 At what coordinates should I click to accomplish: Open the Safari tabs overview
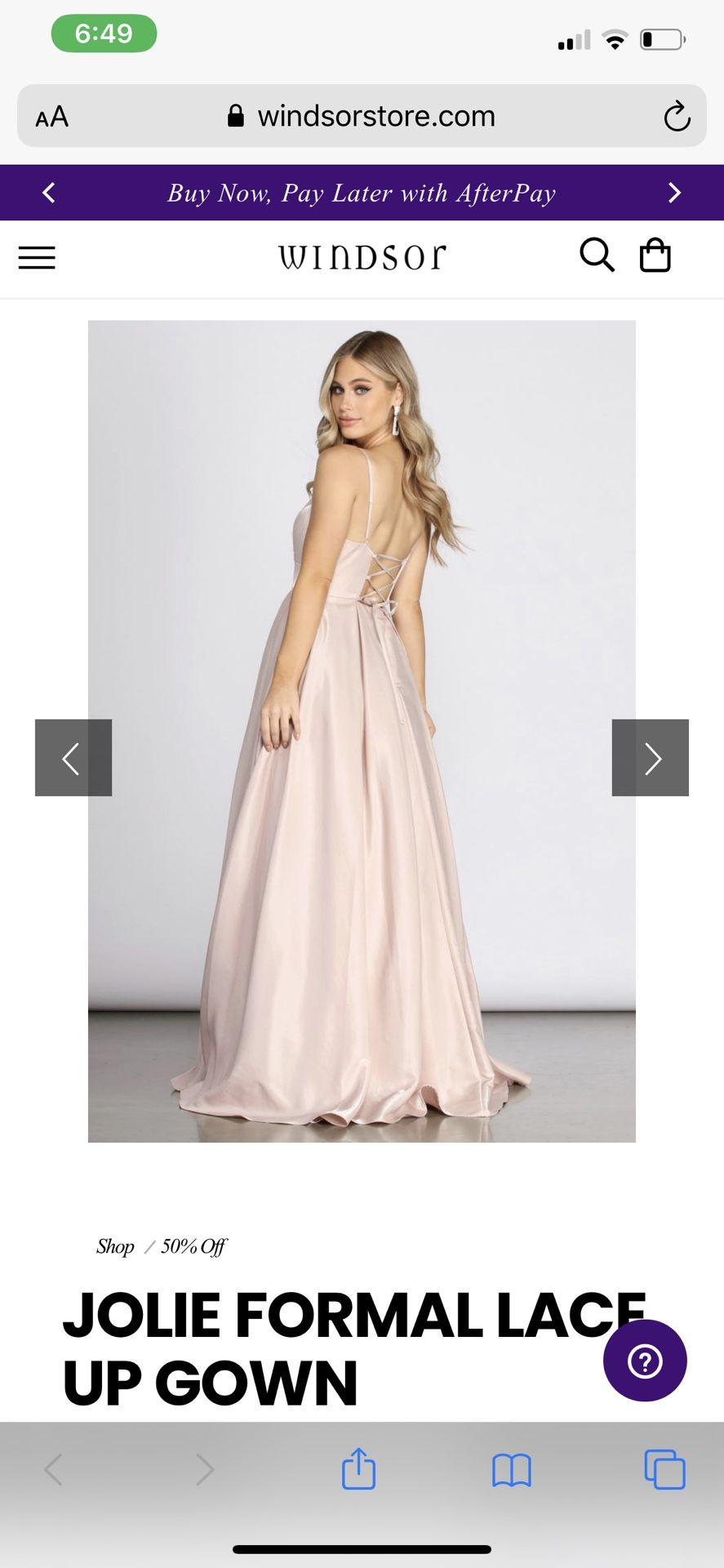pyautogui.click(x=664, y=1469)
